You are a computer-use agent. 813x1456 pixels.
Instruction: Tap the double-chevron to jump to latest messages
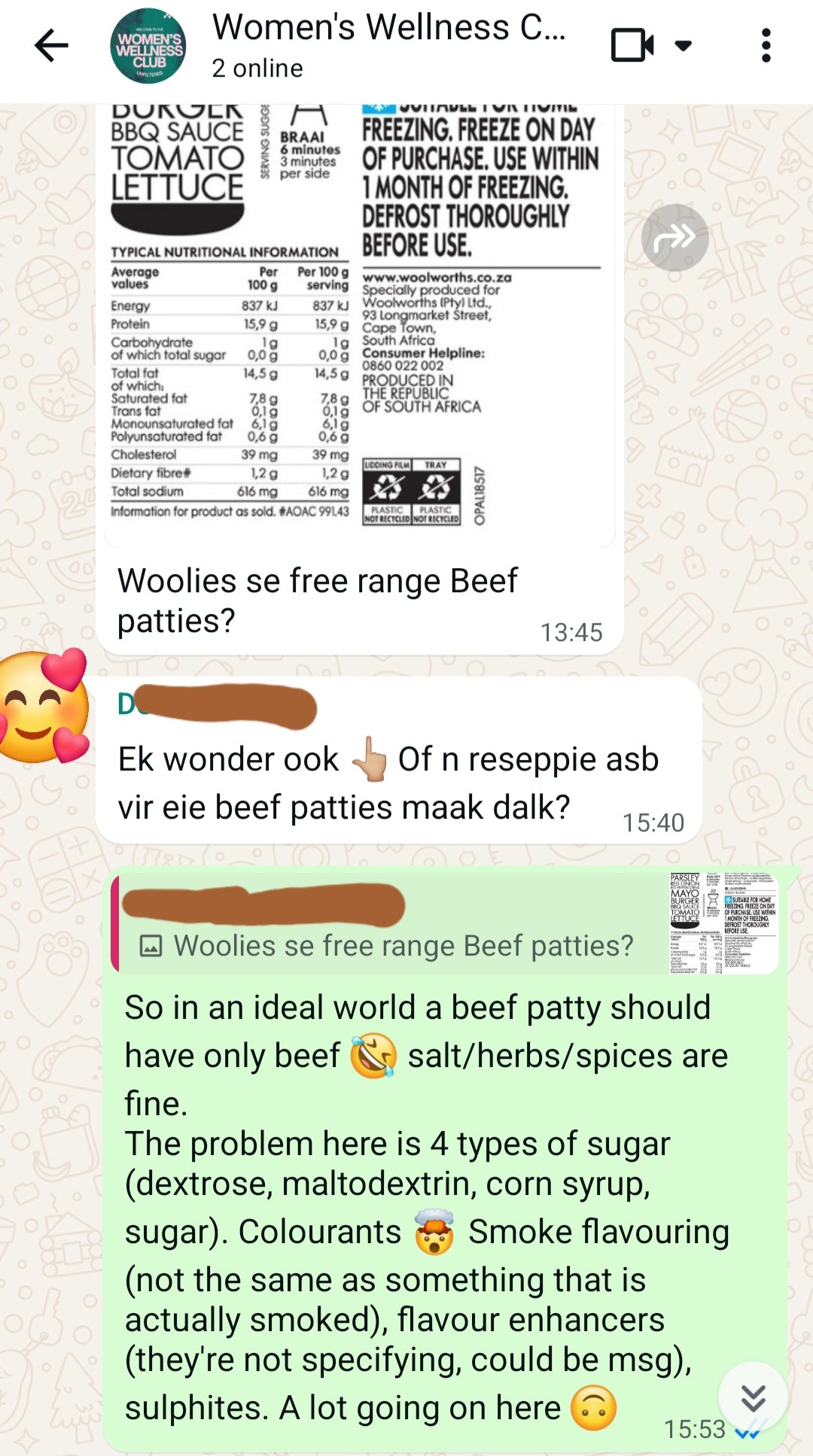[751, 1392]
